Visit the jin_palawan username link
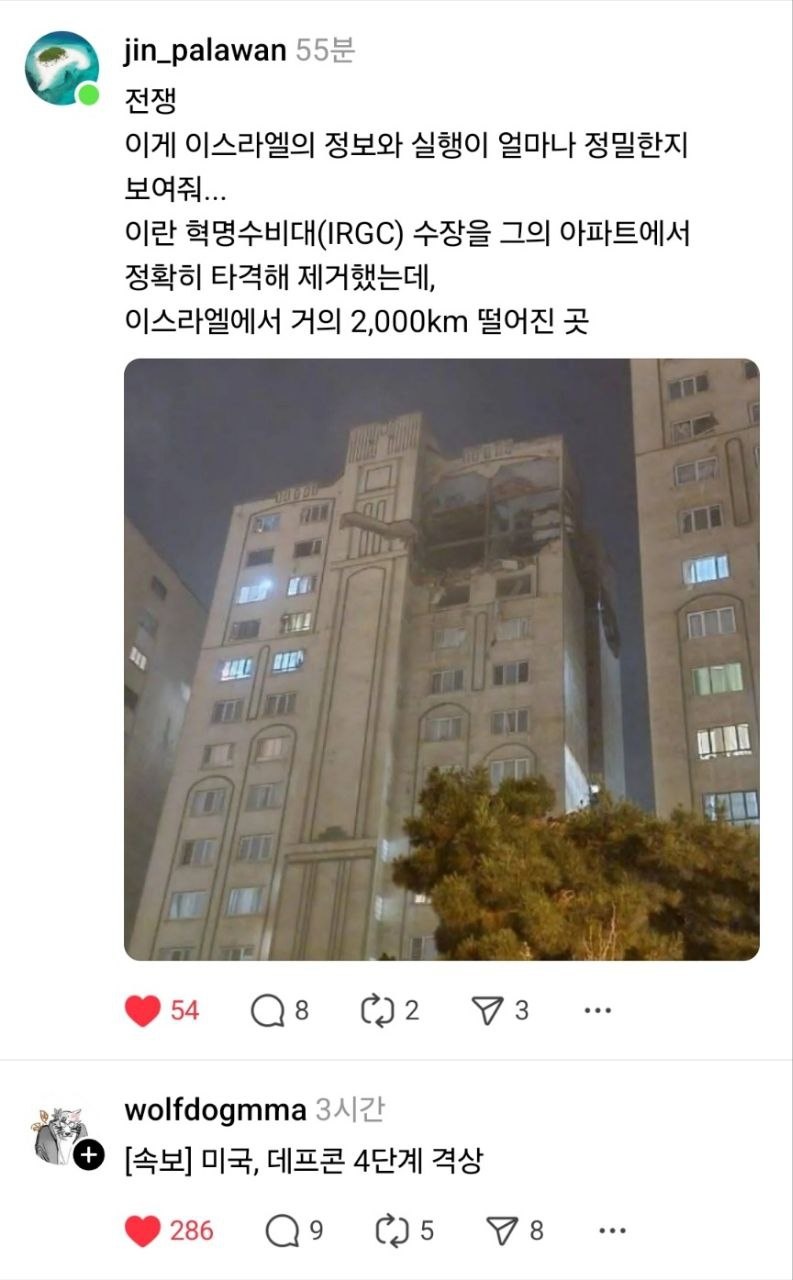Screen dimensions: 793x1280 click(x=205, y=52)
